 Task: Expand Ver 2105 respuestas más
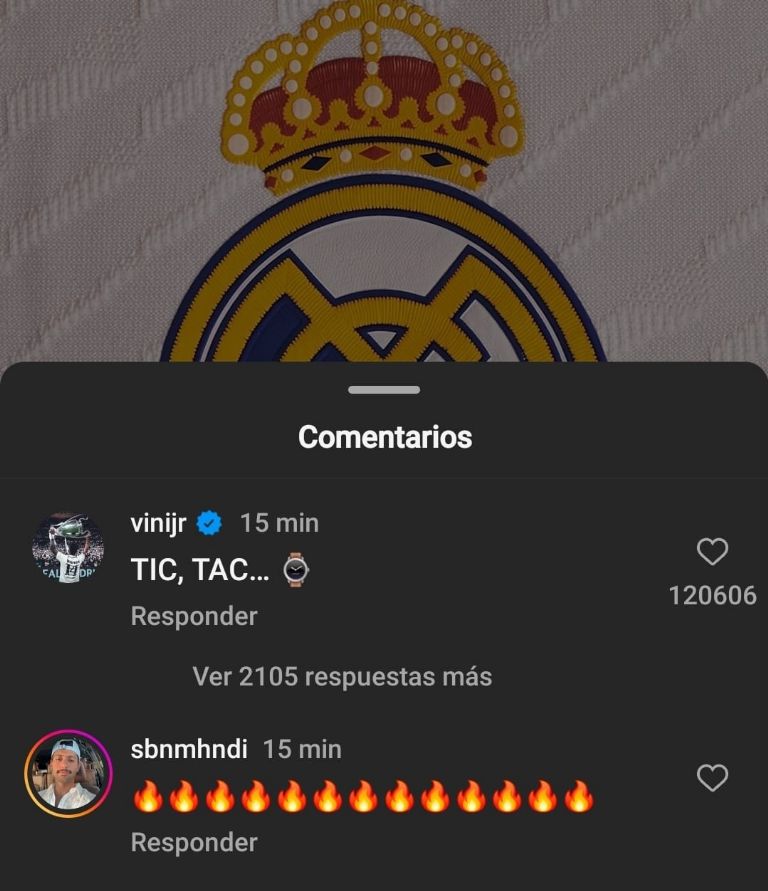tap(342, 677)
